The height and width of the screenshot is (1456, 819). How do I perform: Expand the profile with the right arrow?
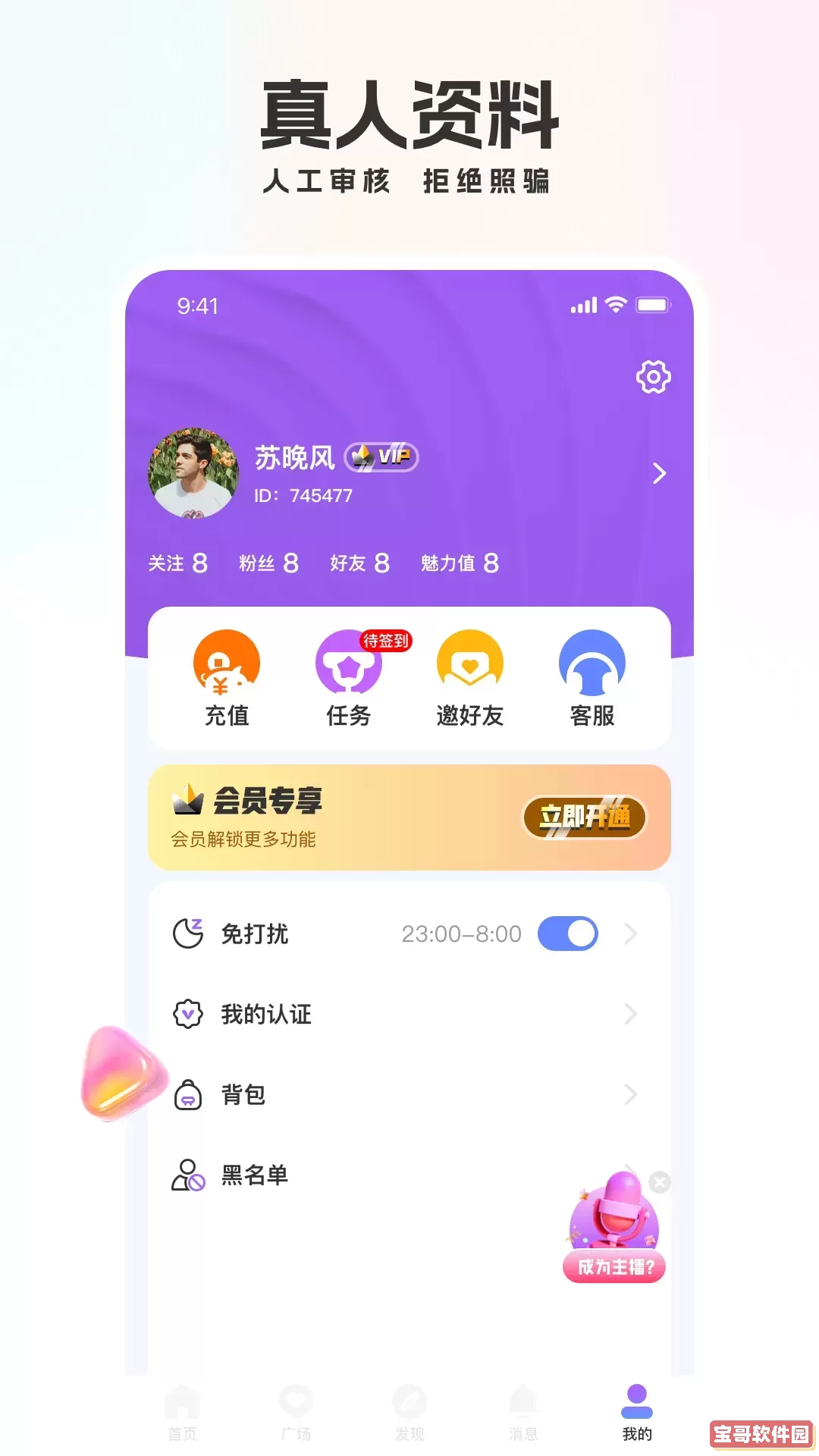tap(658, 474)
